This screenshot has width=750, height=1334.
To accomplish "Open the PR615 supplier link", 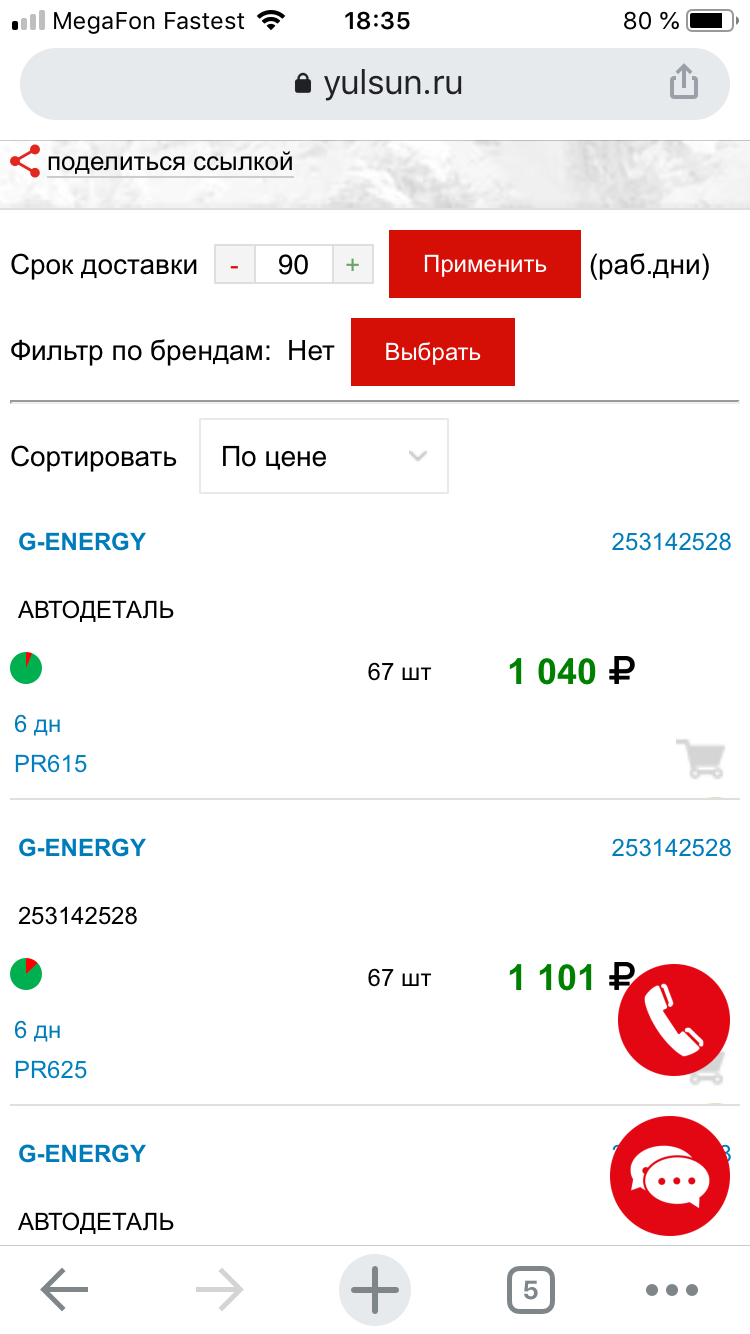I will 51,764.
